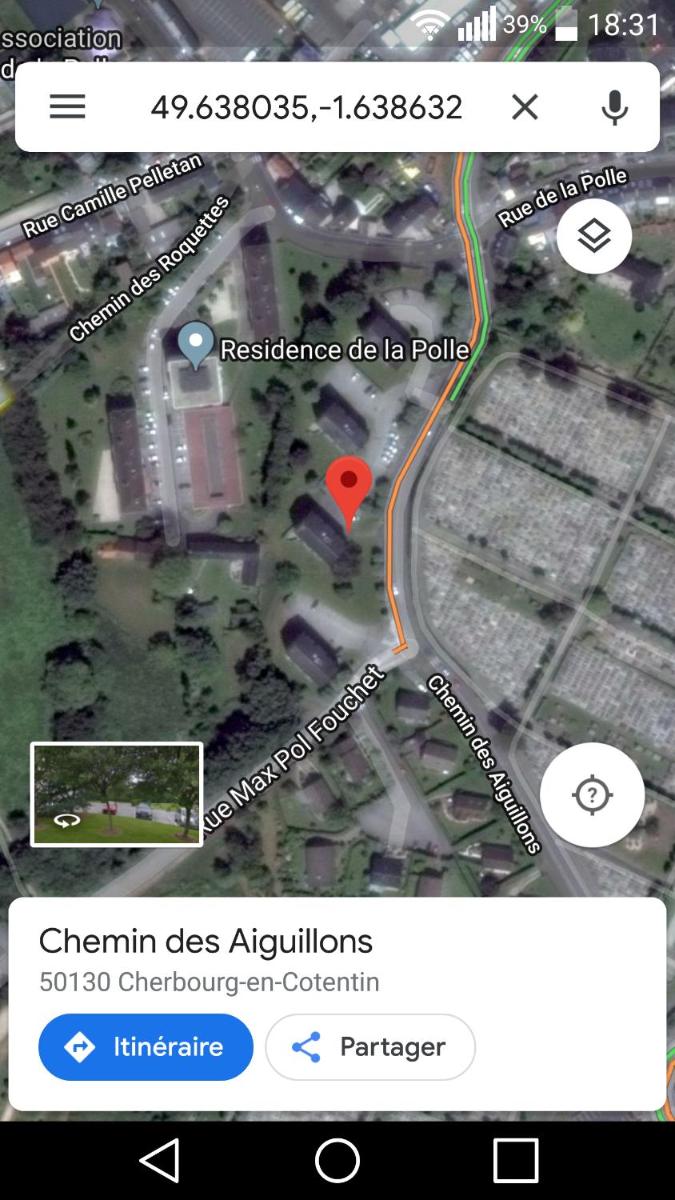Tap the coordinates search field
Image resolution: width=675 pixels, height=1200 pixels.
[x=306, y=107]
